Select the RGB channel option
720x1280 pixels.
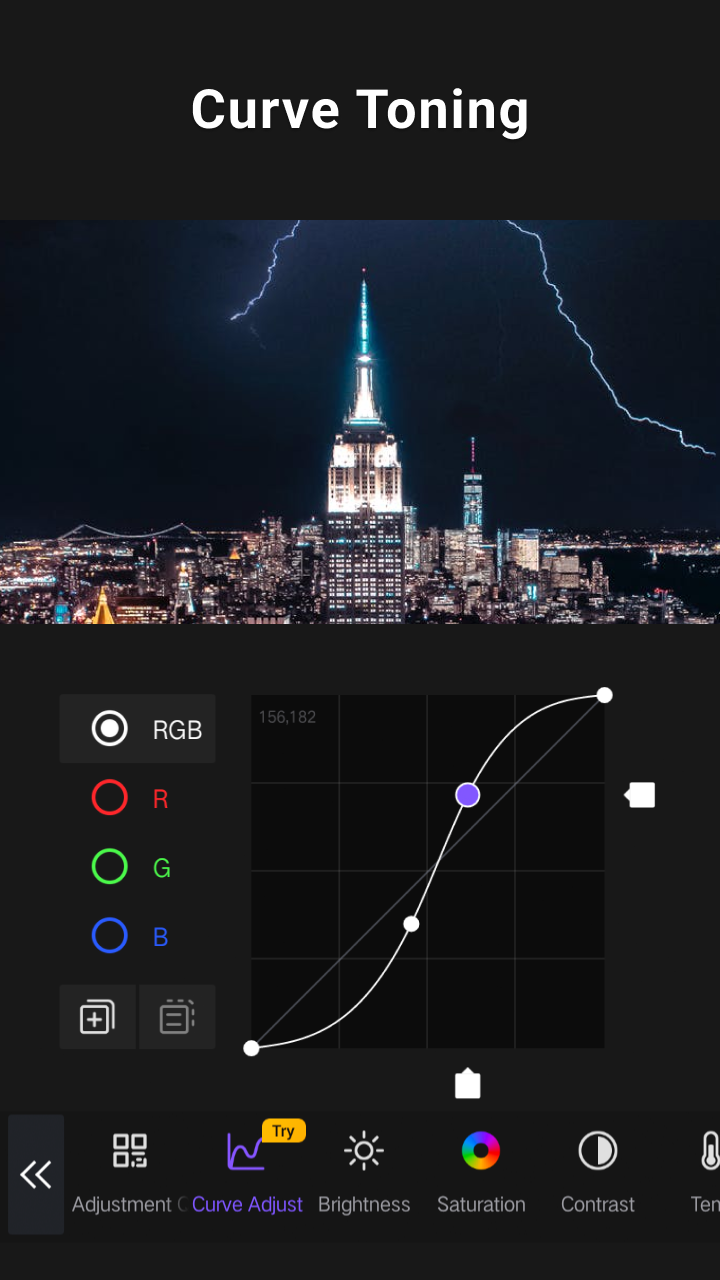[x=138, y=729]
